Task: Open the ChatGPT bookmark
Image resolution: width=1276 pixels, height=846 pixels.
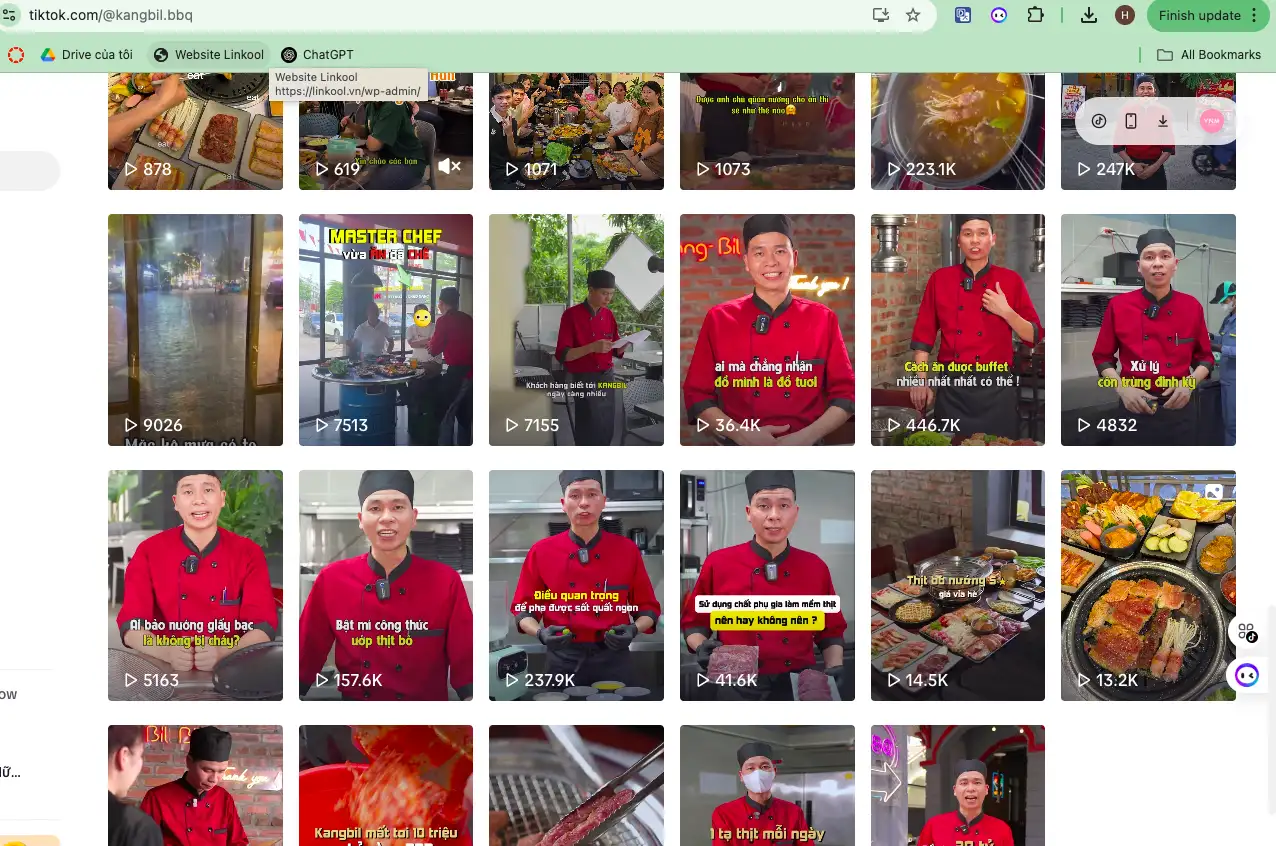Action: pos(317,55)
